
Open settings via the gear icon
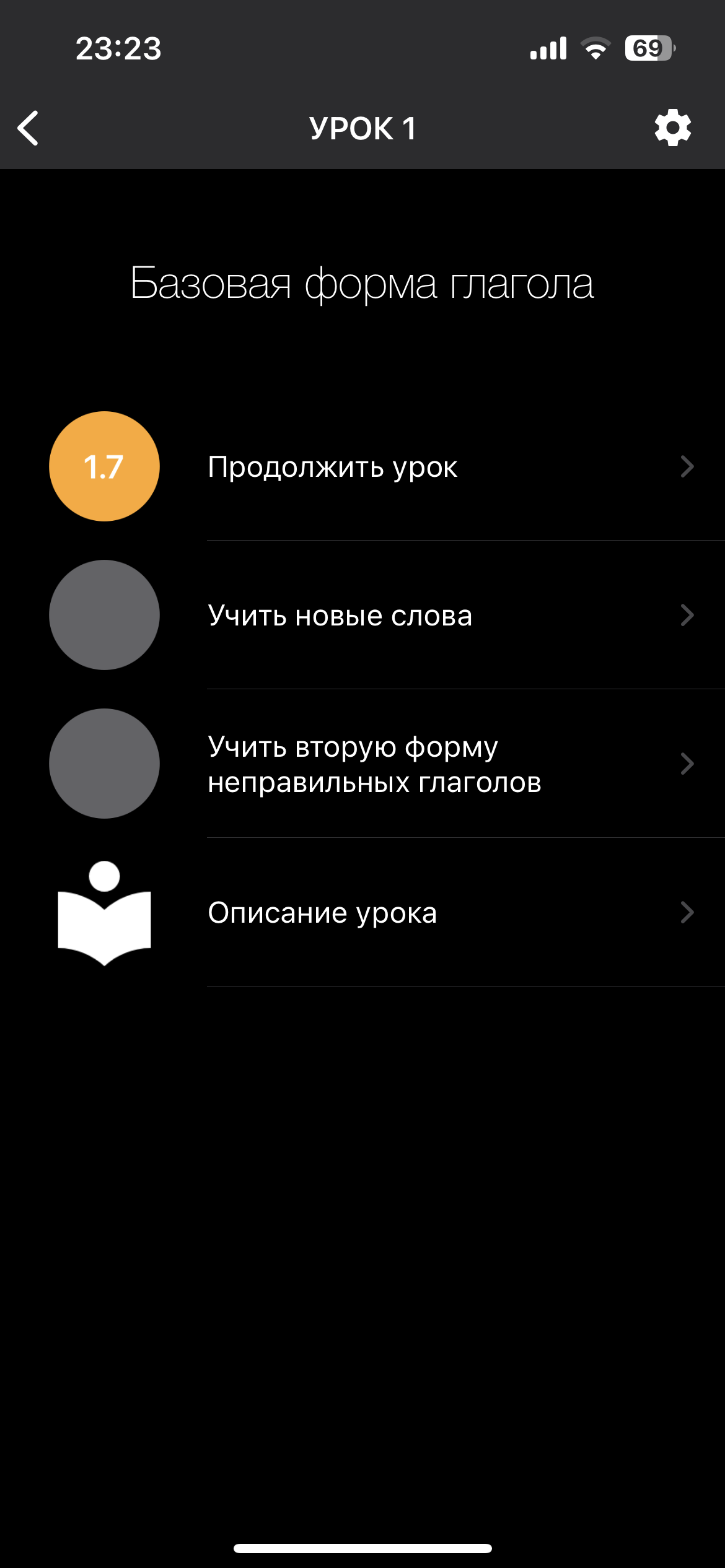pyautogui.click(x=672, y=128)
